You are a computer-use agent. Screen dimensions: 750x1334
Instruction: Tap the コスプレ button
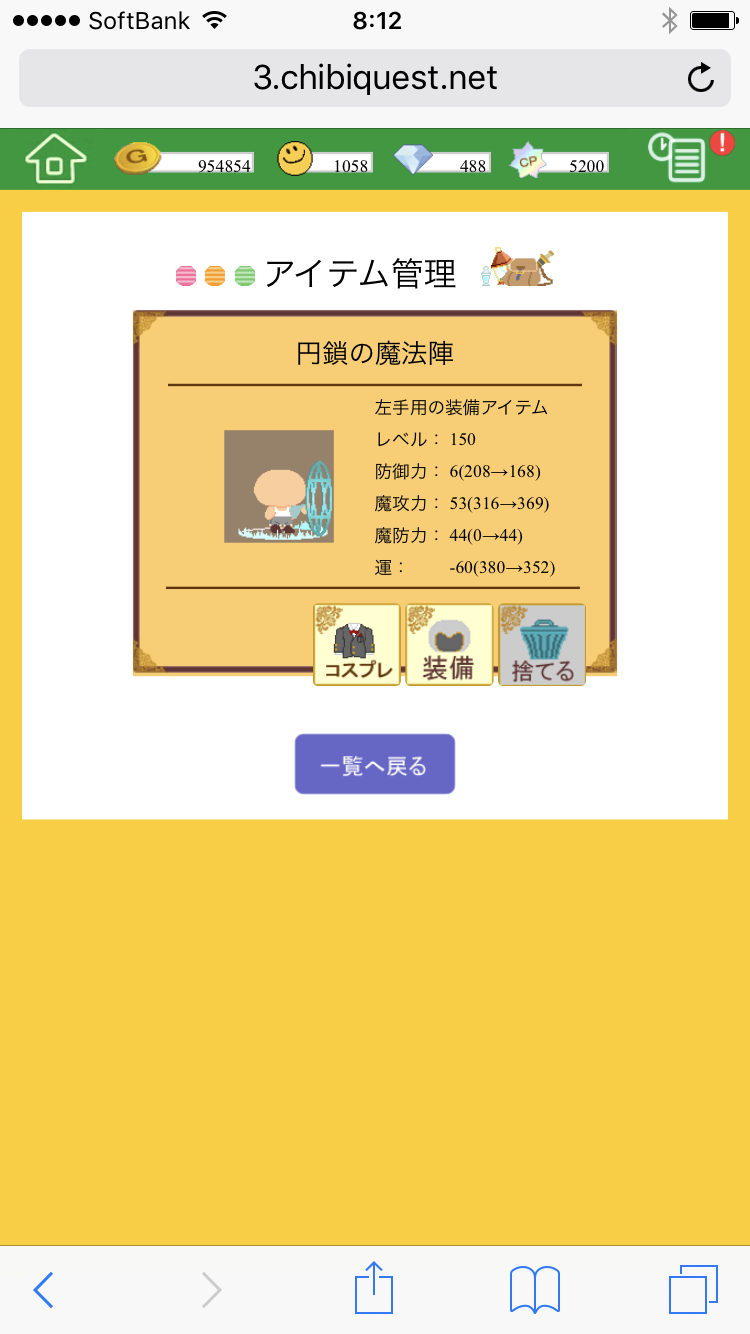coord(357,645)
